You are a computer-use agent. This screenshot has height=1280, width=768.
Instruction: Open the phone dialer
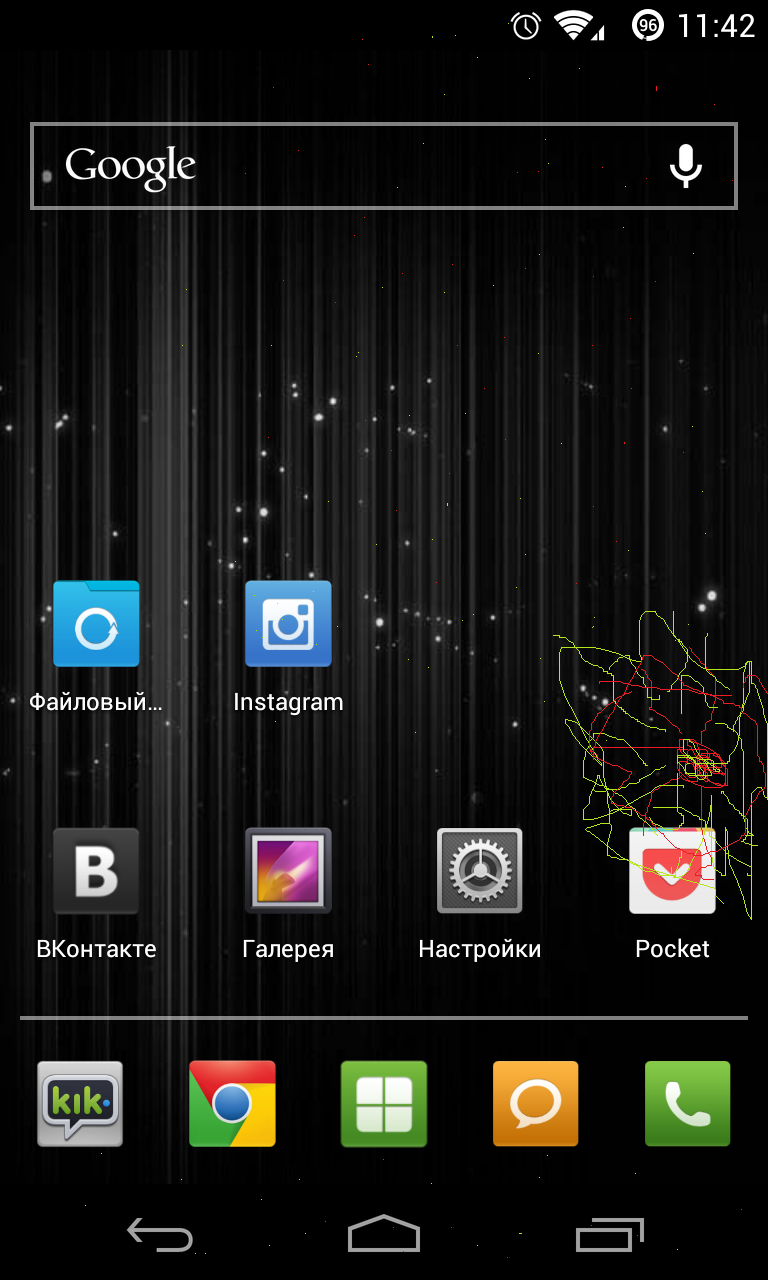coord(688,1103)
